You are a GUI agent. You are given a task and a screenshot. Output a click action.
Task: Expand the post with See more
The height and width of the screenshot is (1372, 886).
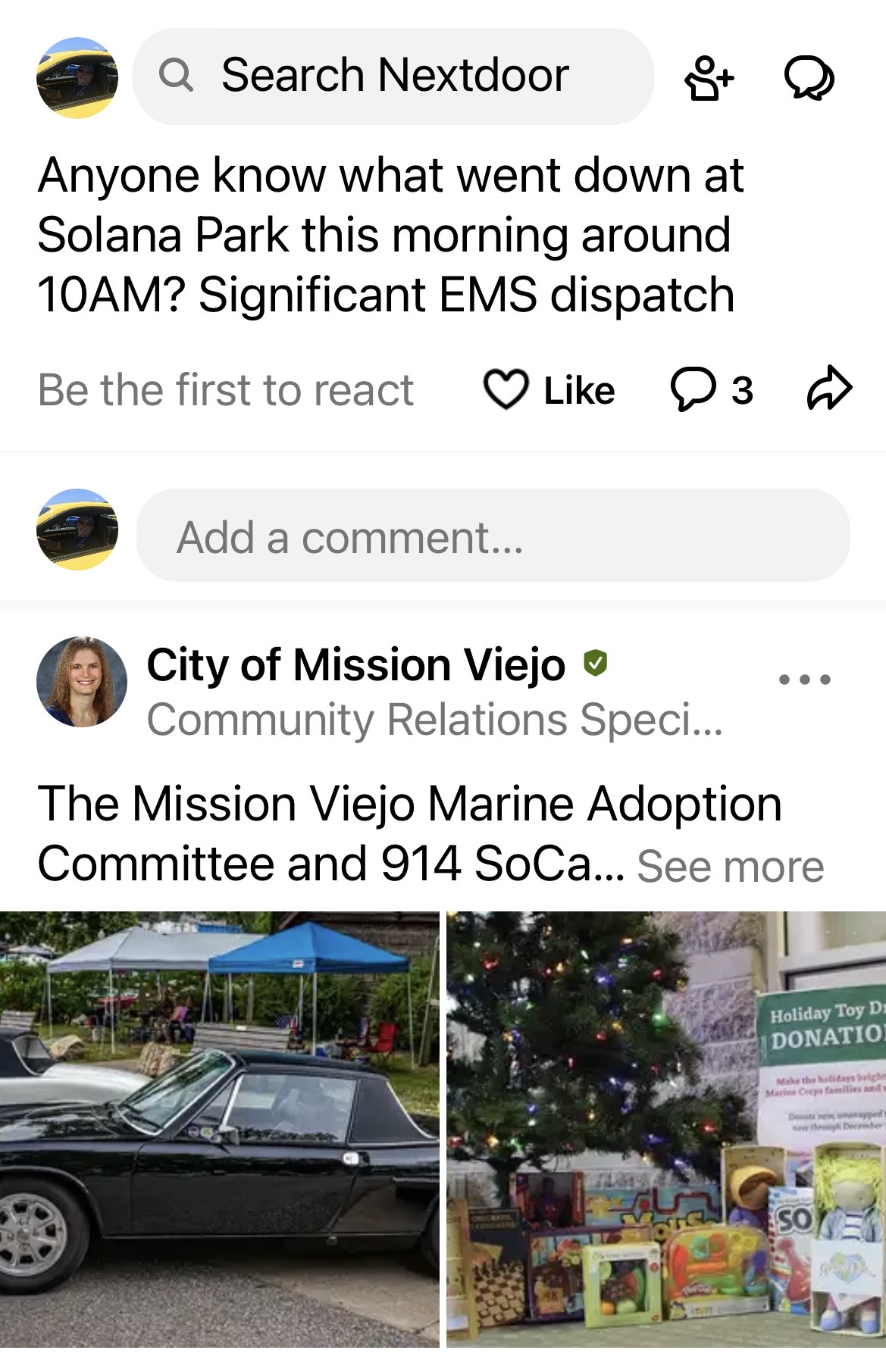(x=730, y=866)
